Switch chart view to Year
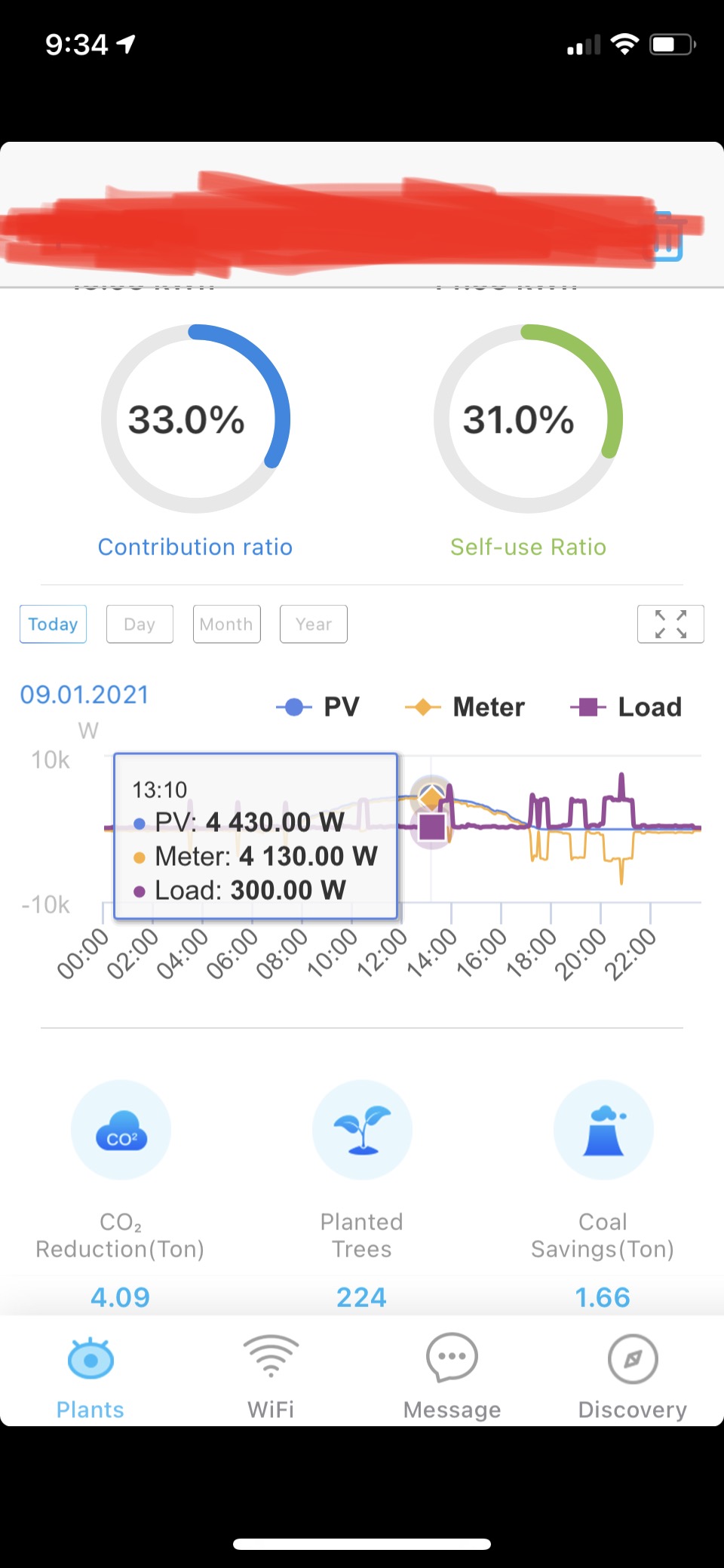 click(x=313, y=624)
